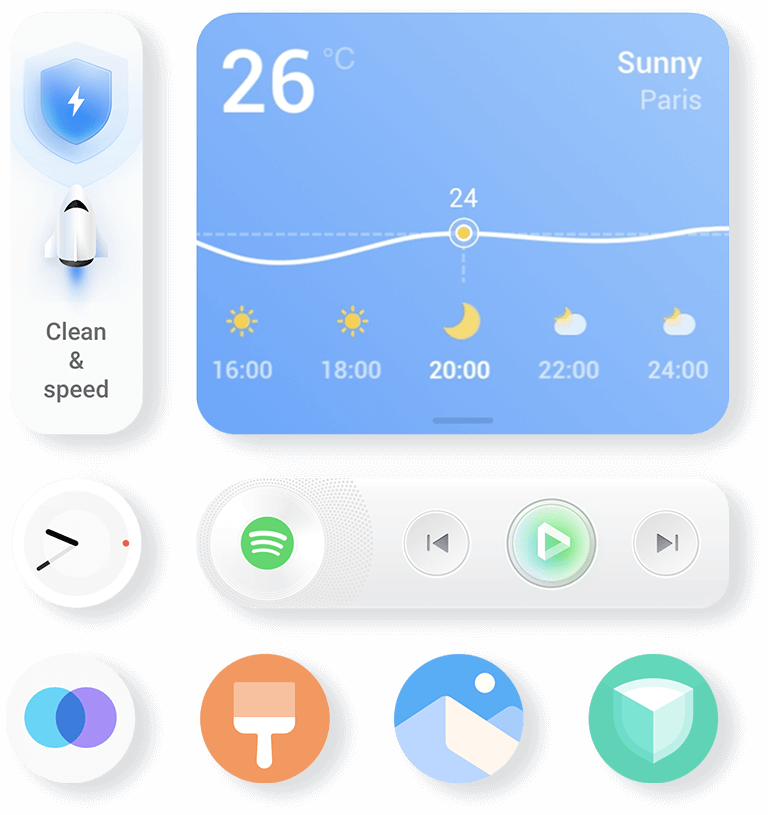
Task: Open the analog clock widget
Action: pos(76,543)
